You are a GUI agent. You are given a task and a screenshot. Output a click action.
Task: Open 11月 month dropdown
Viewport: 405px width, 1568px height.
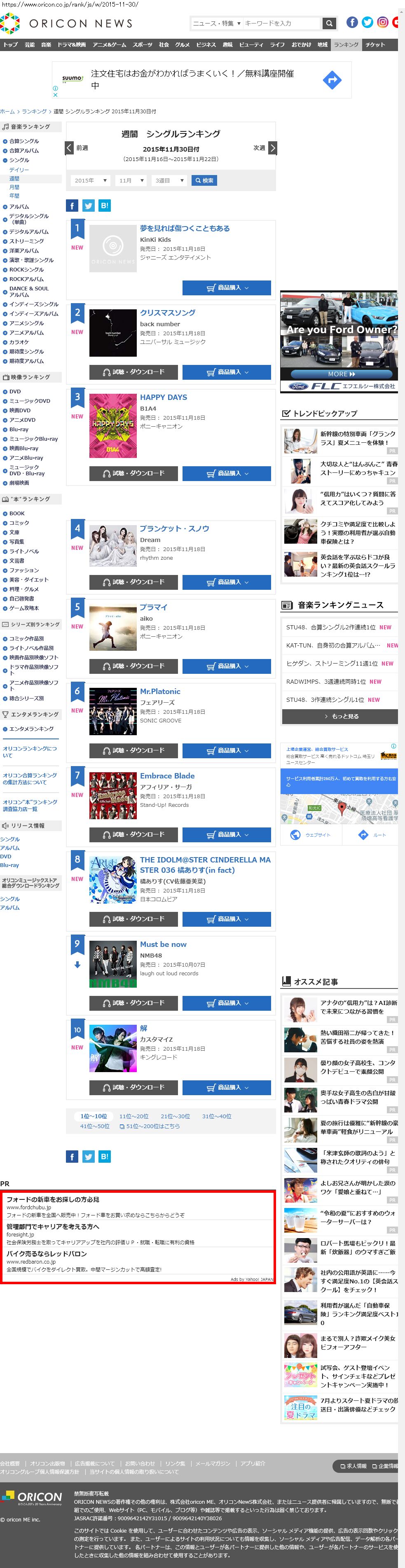131,181
